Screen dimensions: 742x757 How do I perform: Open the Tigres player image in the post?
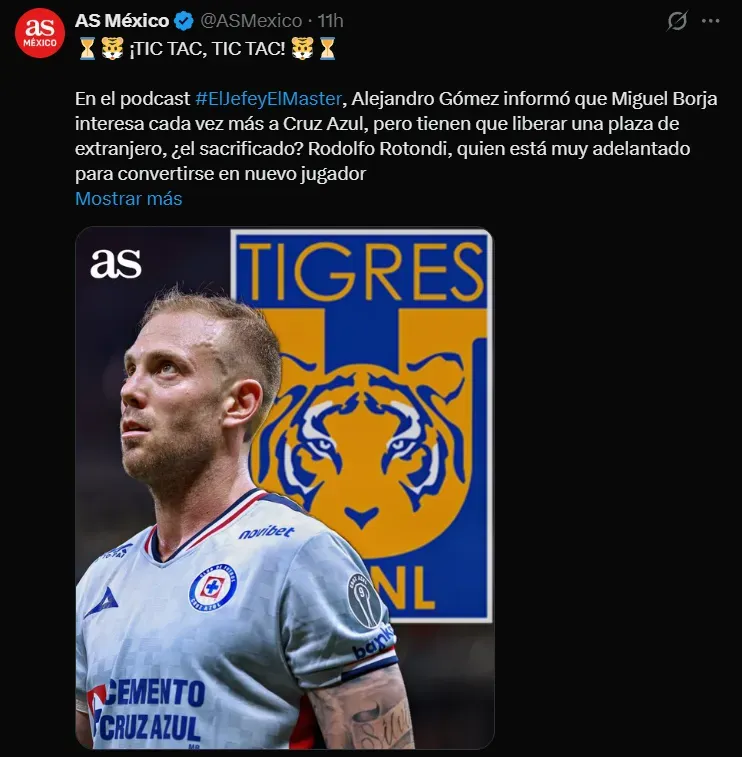pyautogui.click(x=285, y=487)
